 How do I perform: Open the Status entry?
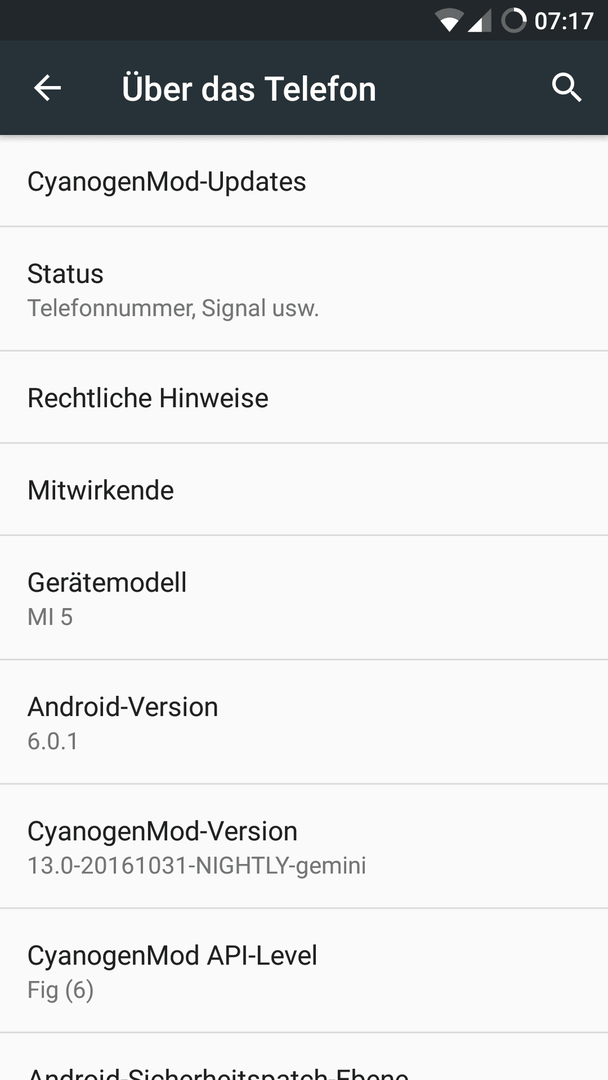click(304, 289)
